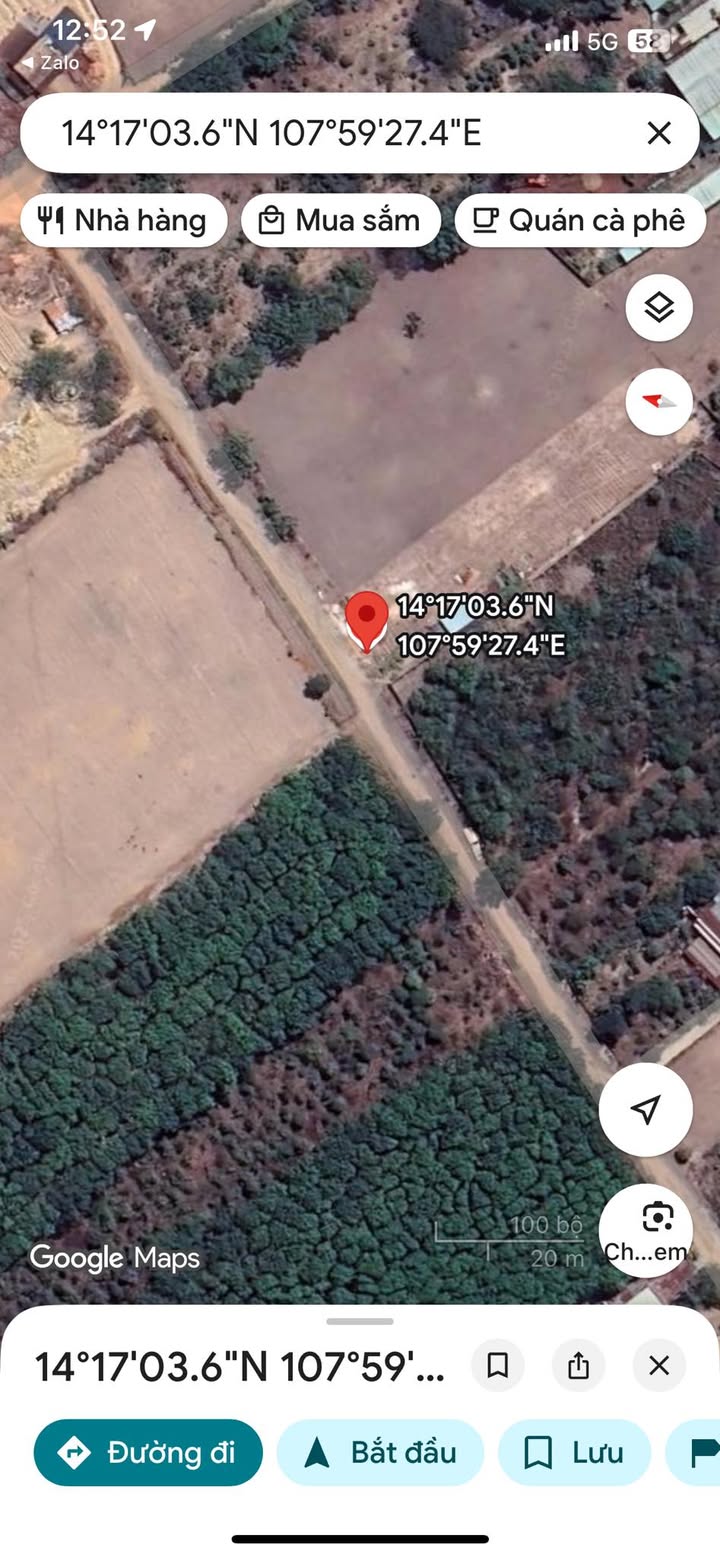This screenshot has width=720, height=1557.
Task: Save place using Lưu button
Action: [x=574, y=1452]
